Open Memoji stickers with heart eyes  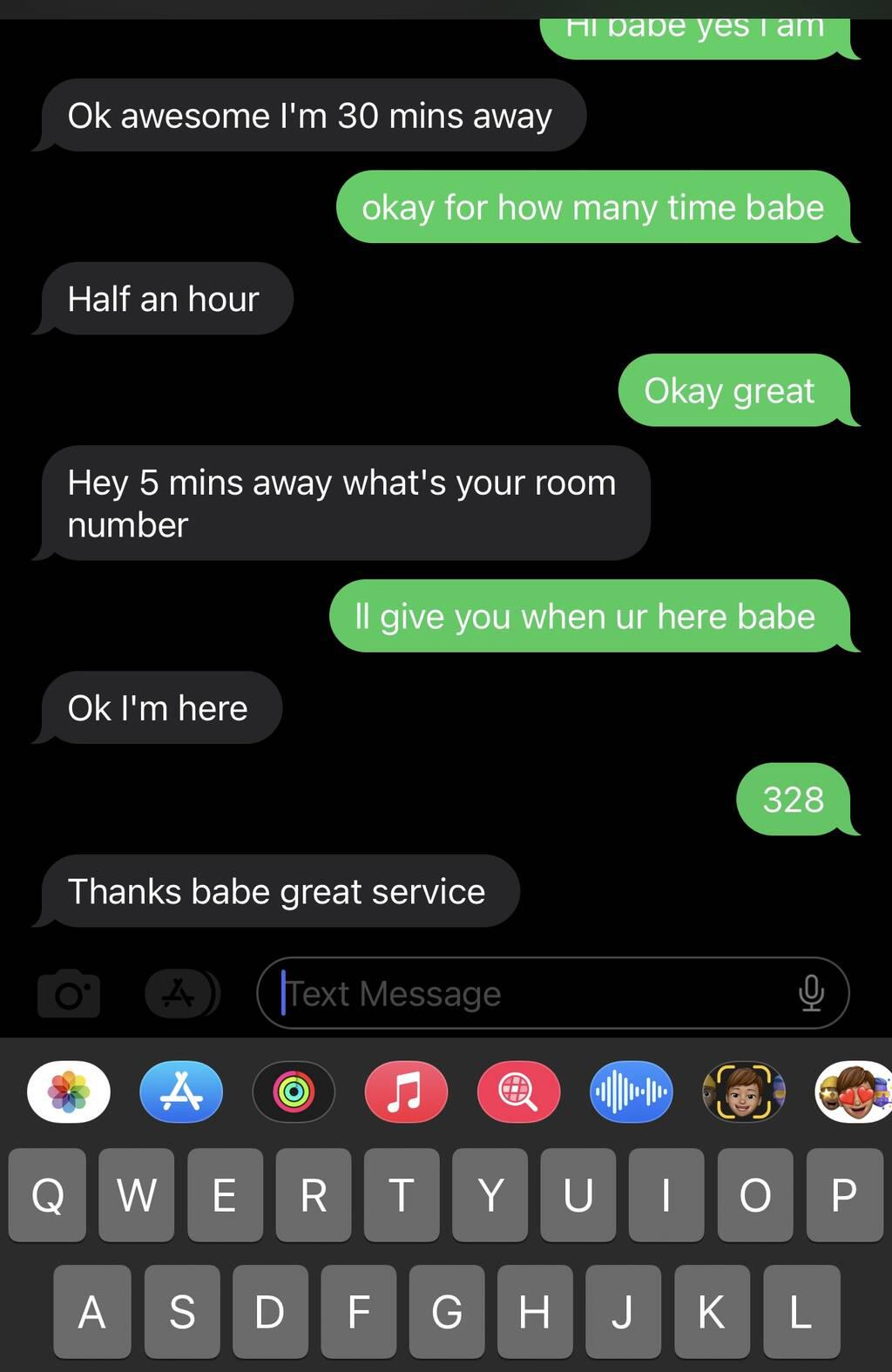pos(854,1092)
